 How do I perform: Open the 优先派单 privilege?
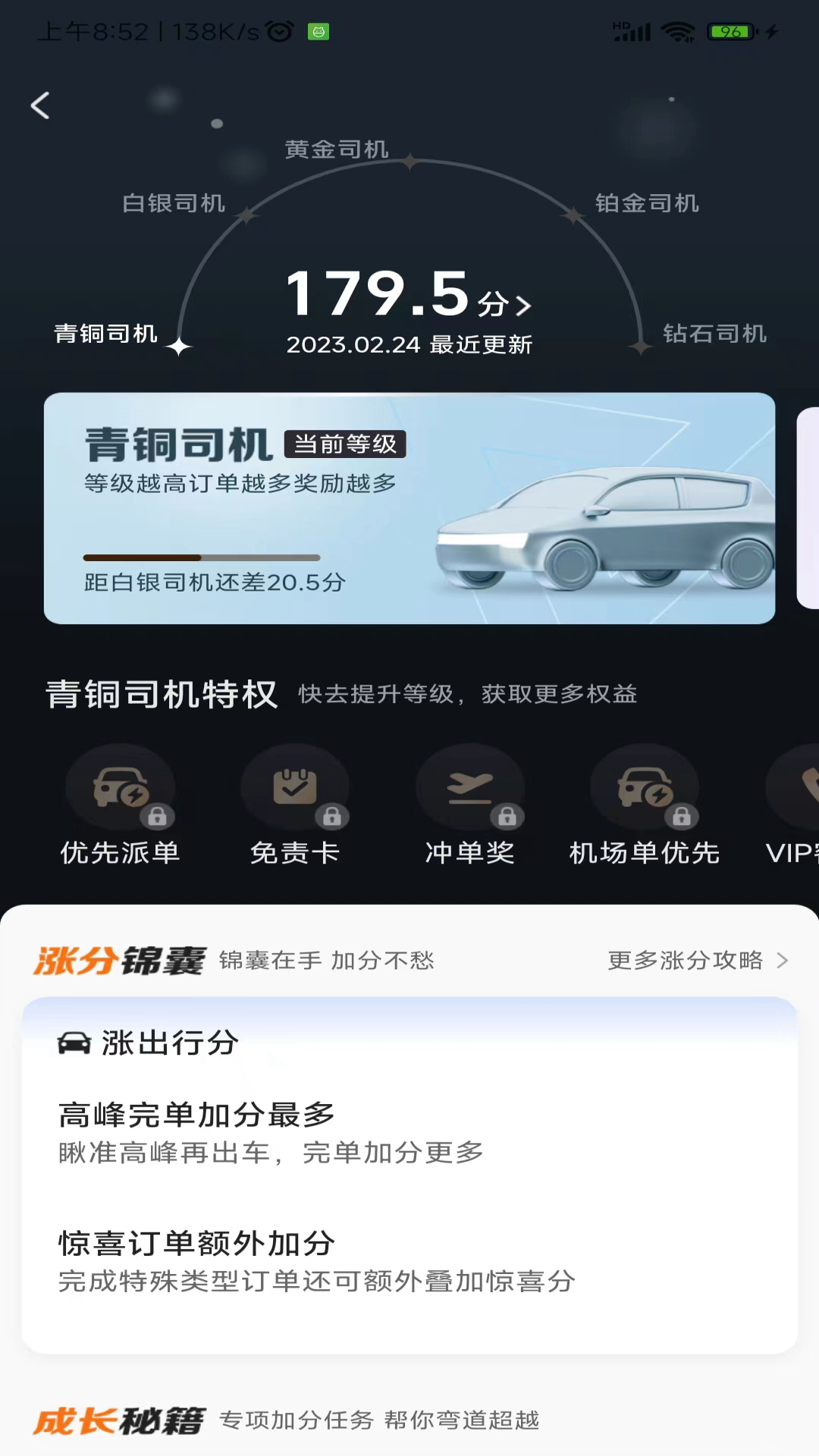pyautogui.click(x=120, y=805)
